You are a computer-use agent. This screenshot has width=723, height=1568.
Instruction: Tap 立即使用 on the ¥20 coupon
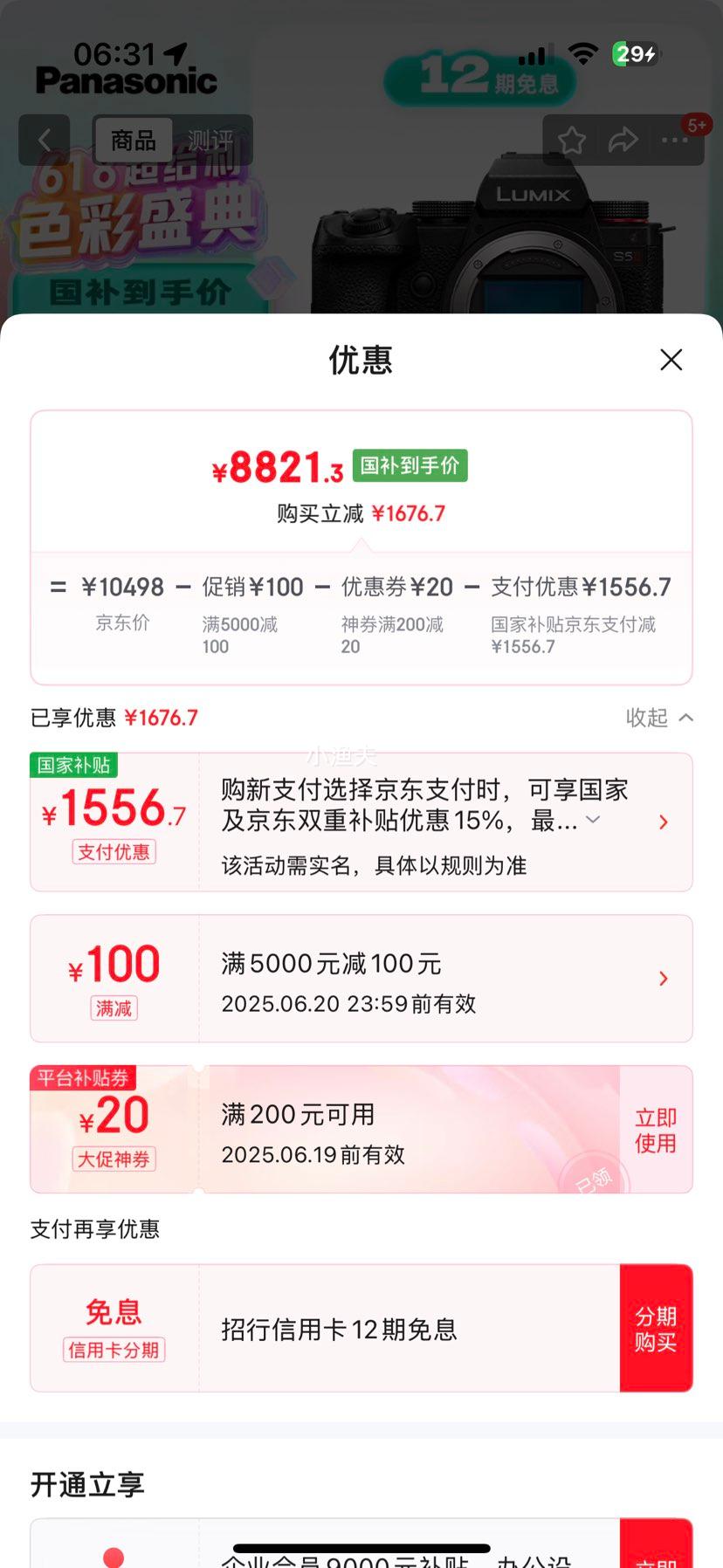[x=655, y=1130]
